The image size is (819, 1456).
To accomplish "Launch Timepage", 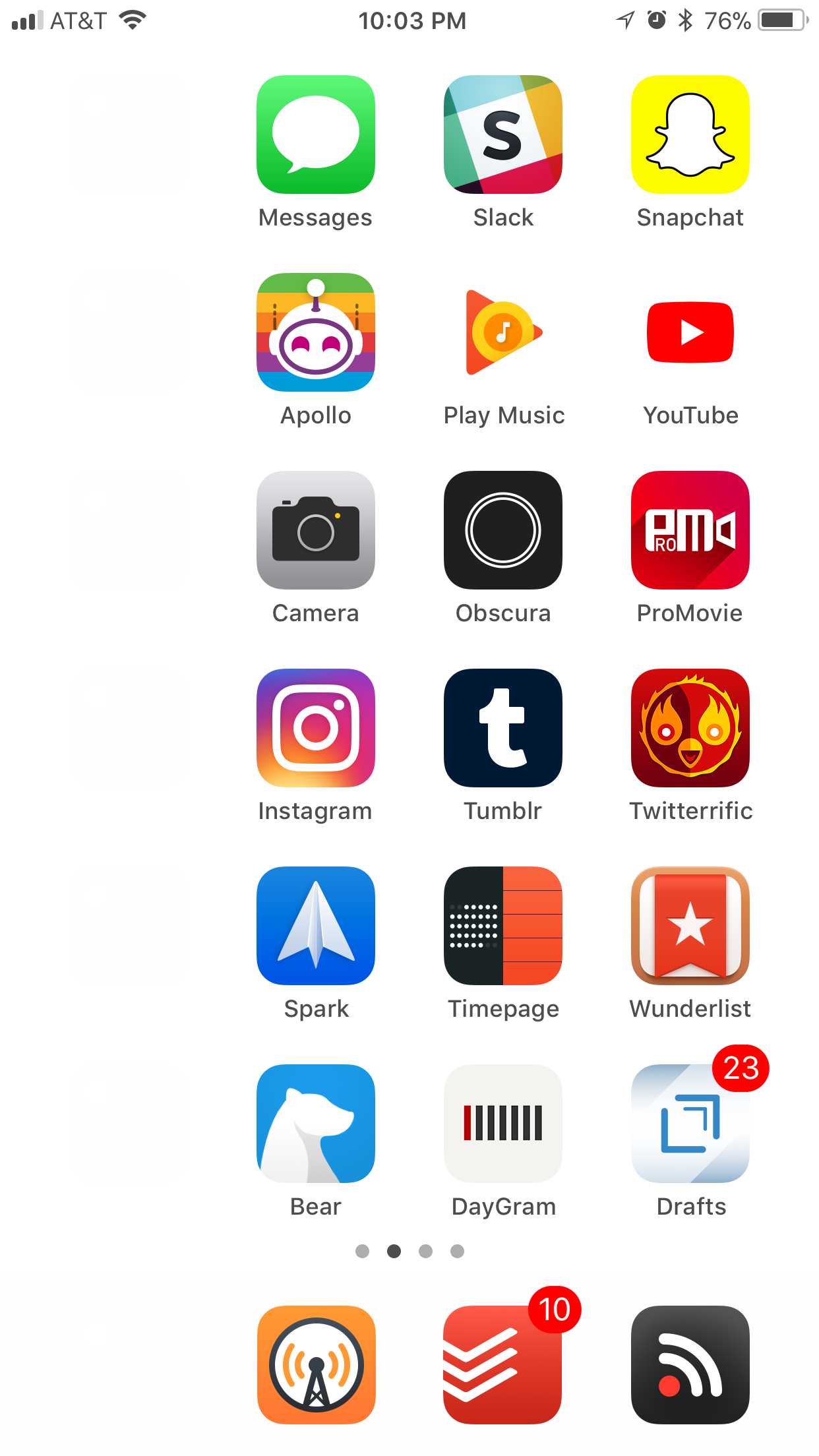I will click(503, 926).
